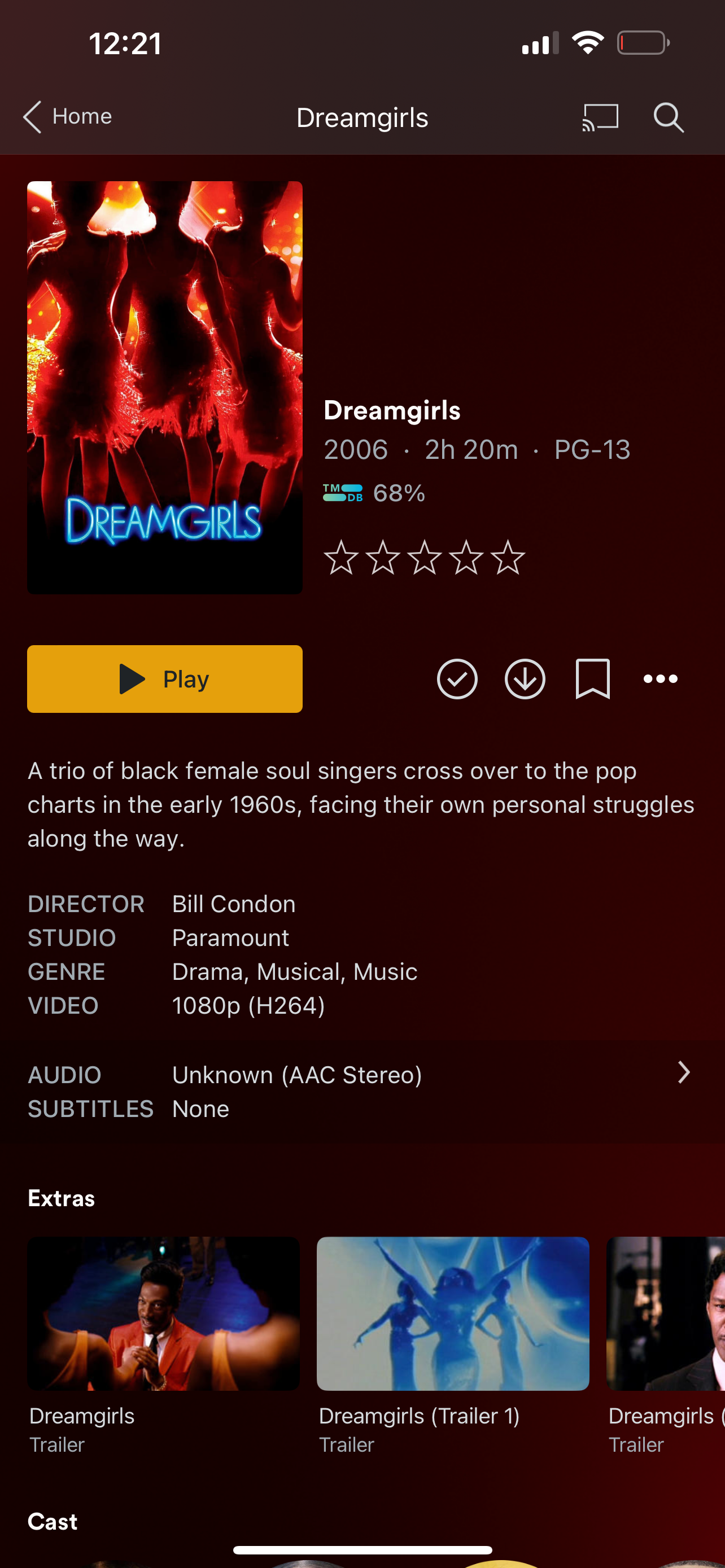Add Dreamgirls to watchlist bookmark
This screenshot has height=1568, width=725.
point(592,678)
